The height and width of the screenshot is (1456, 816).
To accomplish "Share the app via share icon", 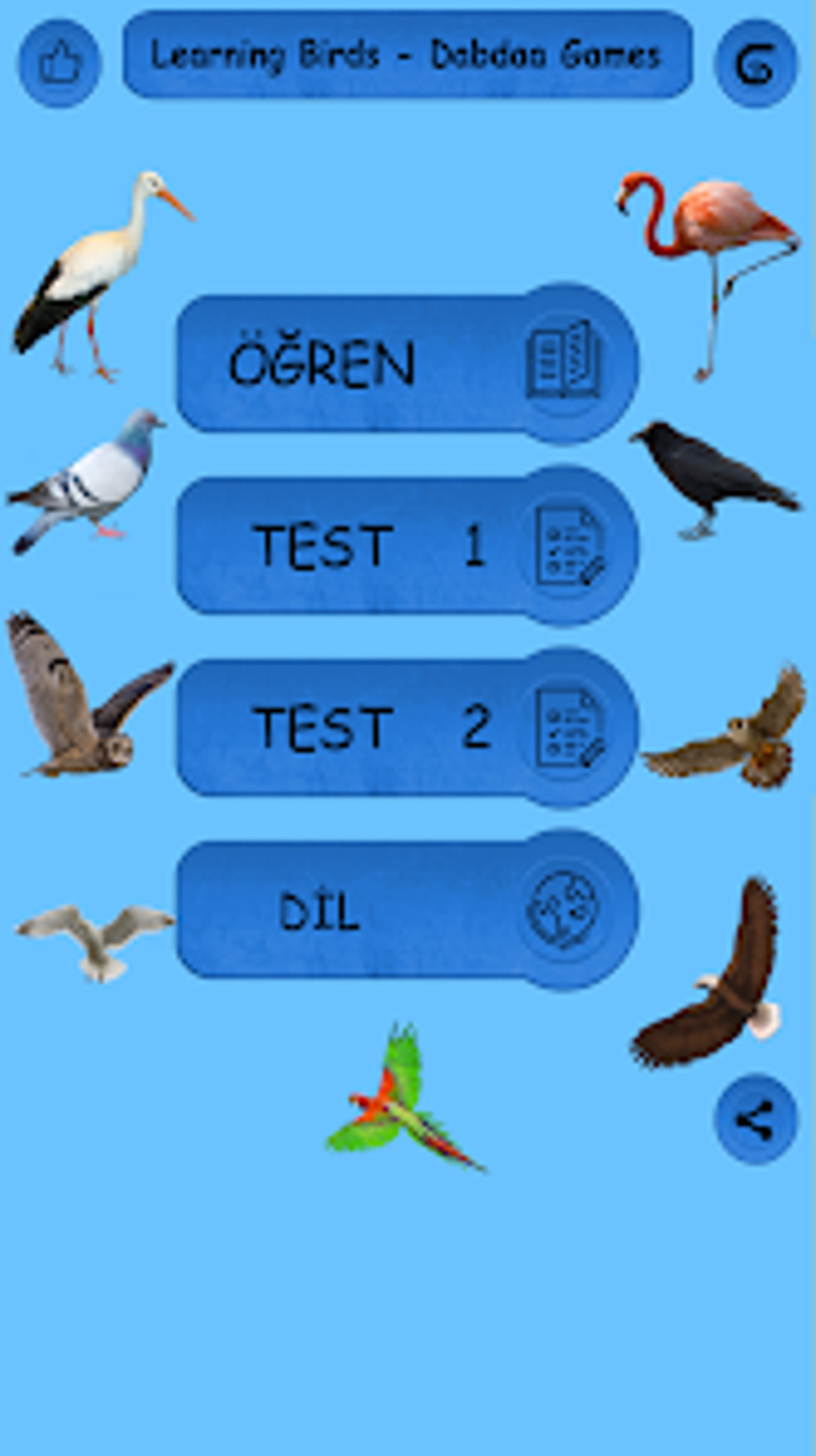I will click(756, 1119).
